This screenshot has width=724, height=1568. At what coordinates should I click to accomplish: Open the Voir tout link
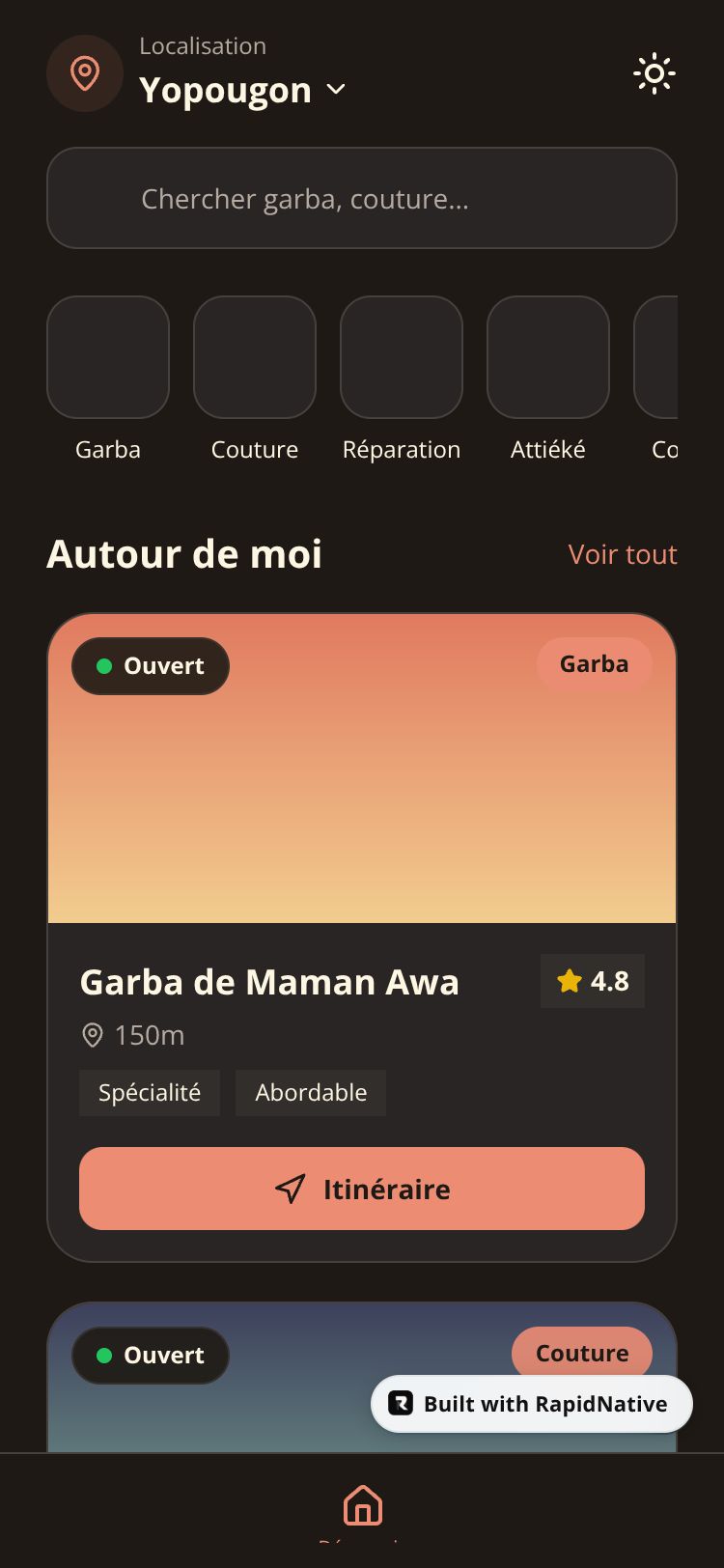(622, 554)
